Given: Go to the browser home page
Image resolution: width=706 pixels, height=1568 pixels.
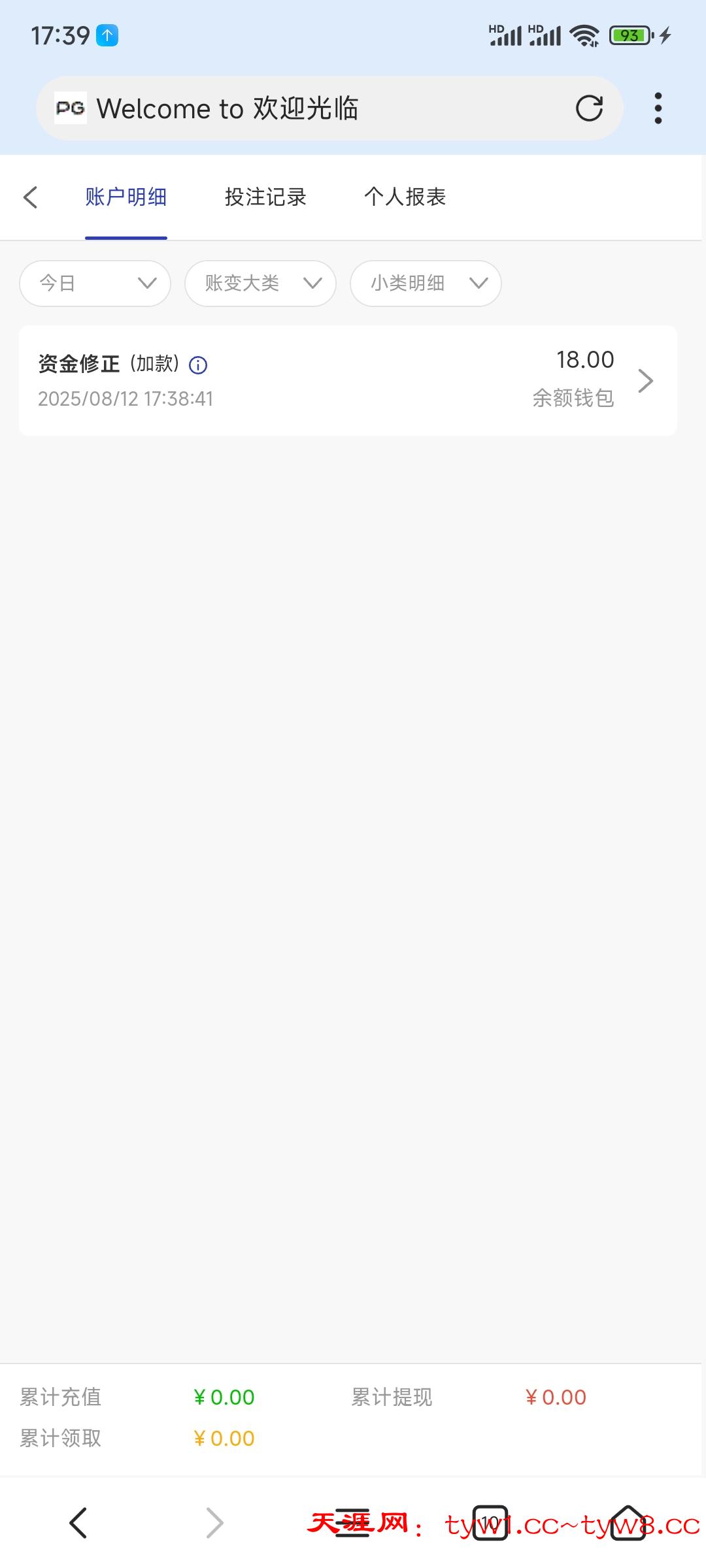Looking at the screenshot, I should (x=628, y=1523).
